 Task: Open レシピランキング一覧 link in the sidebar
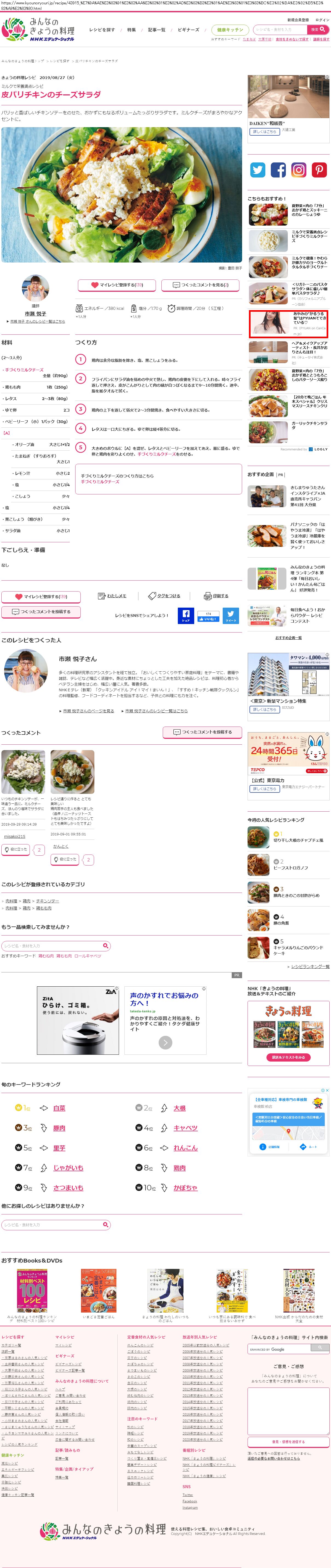(x=310, y=967)
